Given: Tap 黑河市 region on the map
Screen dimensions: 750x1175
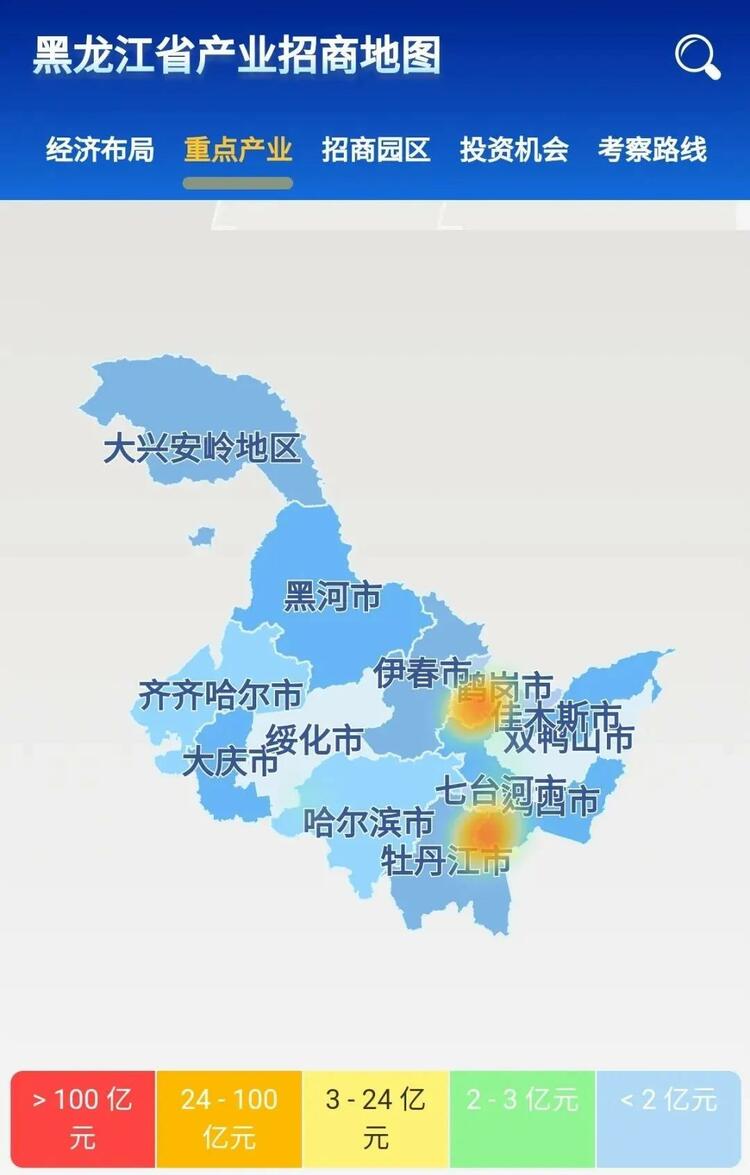Looking at the screenshot, I should 333,597.
